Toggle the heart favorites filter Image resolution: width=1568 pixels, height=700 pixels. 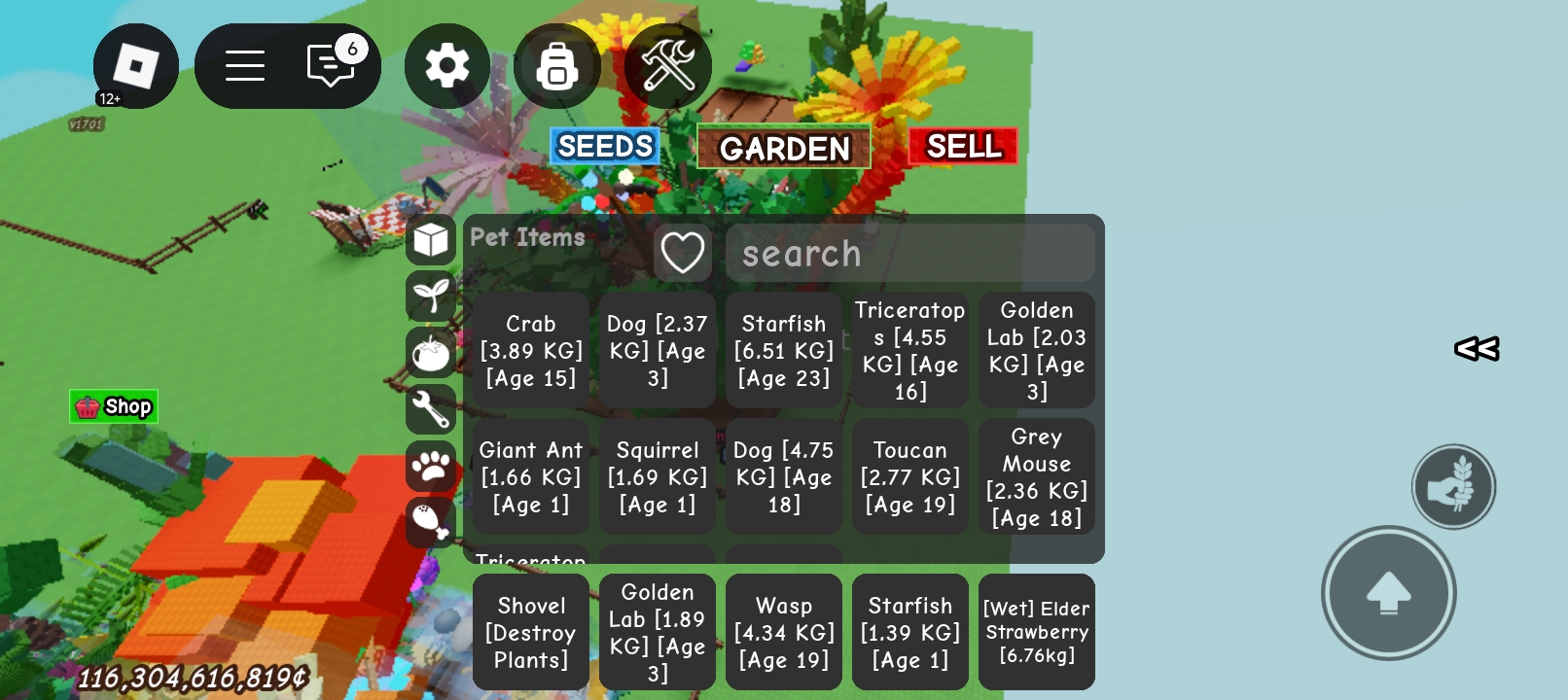682,254
